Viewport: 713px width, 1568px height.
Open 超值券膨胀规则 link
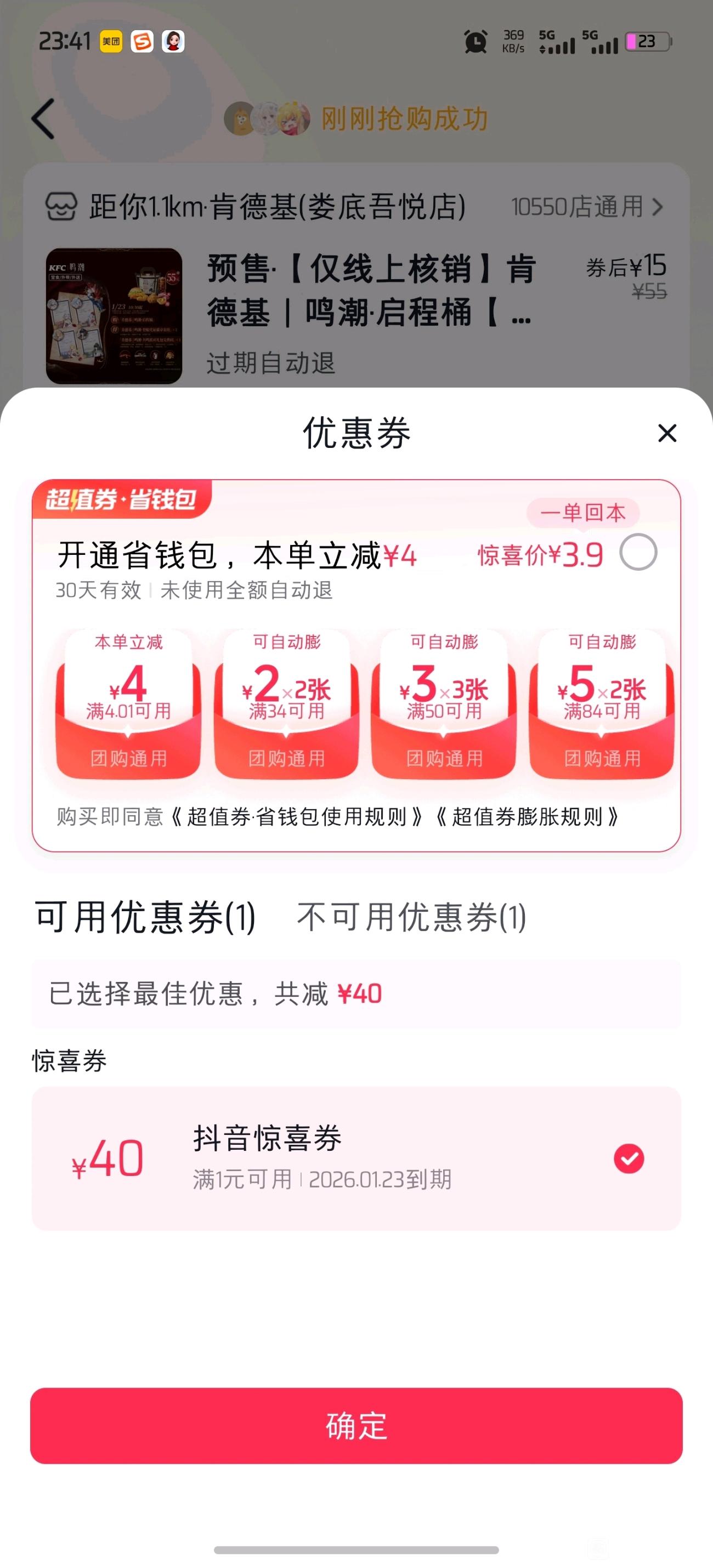pyautogui.click(x=527, y=817)
